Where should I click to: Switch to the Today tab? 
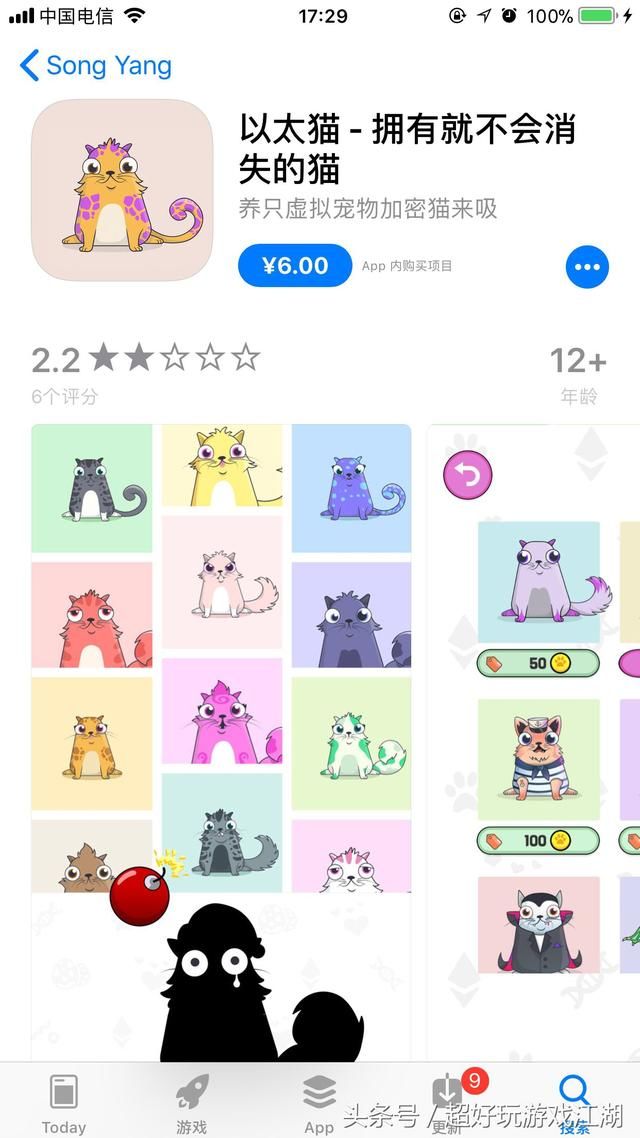click(64, 1102)
